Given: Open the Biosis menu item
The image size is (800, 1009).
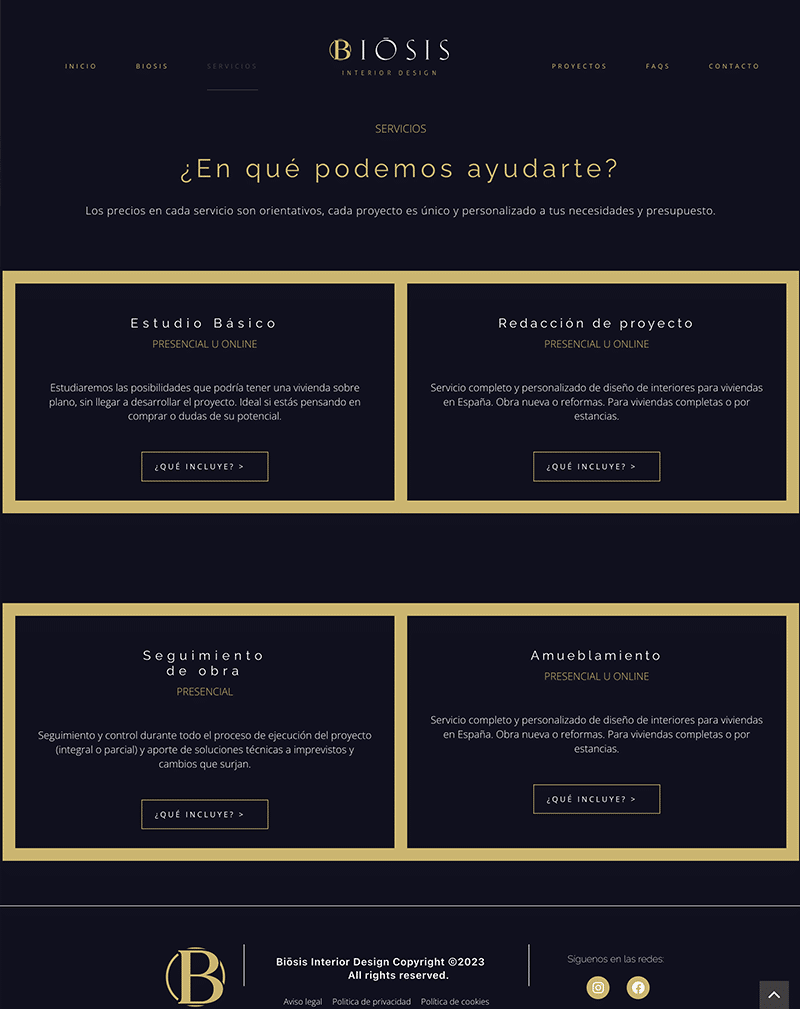Looking at the screenshot, I should pyautogui.click(x=152, y=66).
